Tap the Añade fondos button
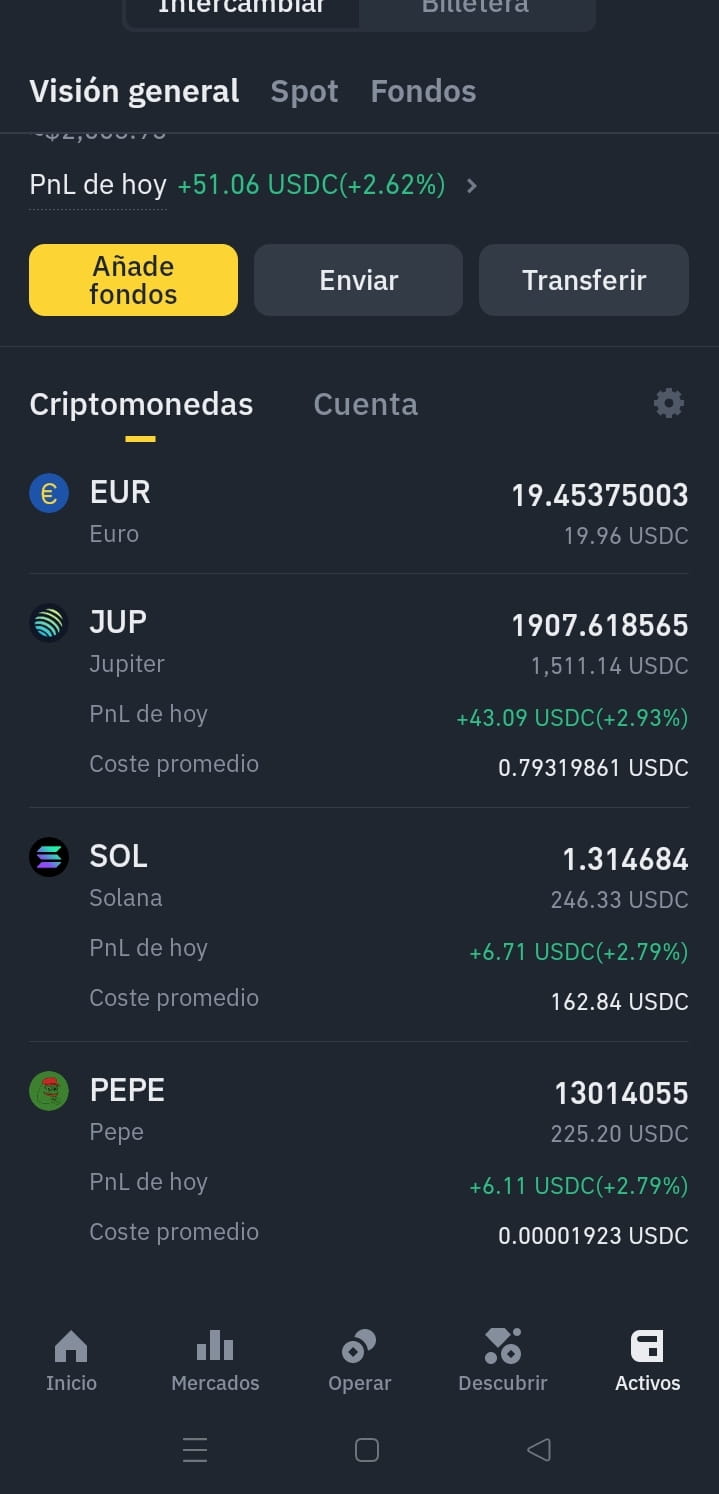 tap(133, 280)
